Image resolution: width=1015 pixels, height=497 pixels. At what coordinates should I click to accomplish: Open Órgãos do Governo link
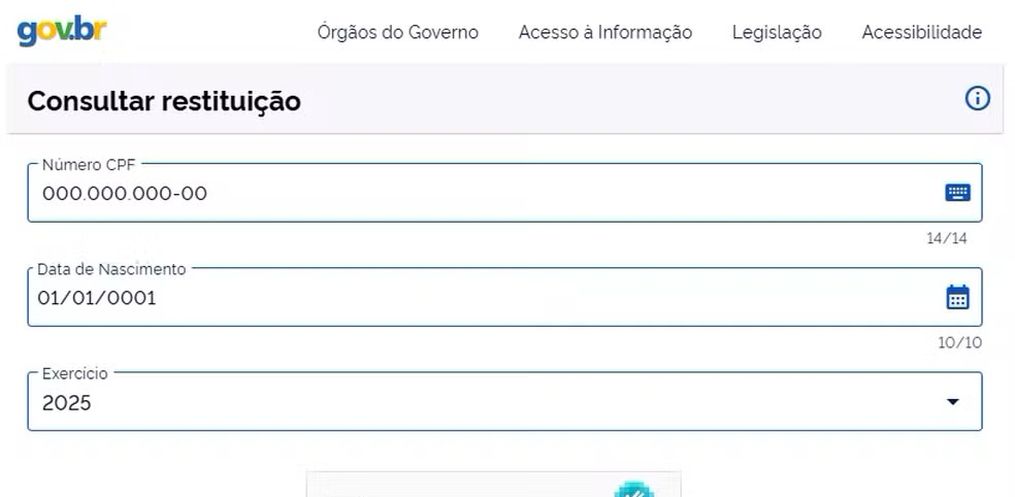397,32
